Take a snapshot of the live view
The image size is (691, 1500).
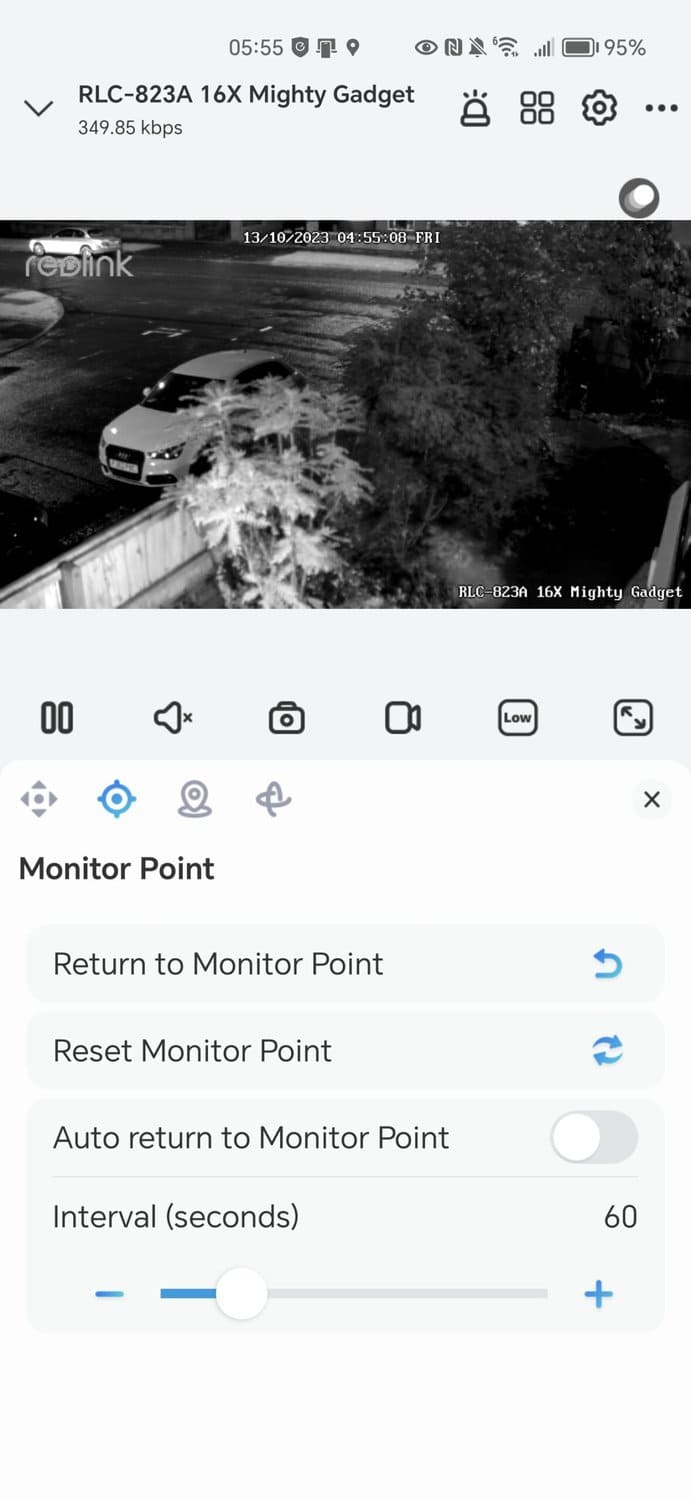(287, 718)
